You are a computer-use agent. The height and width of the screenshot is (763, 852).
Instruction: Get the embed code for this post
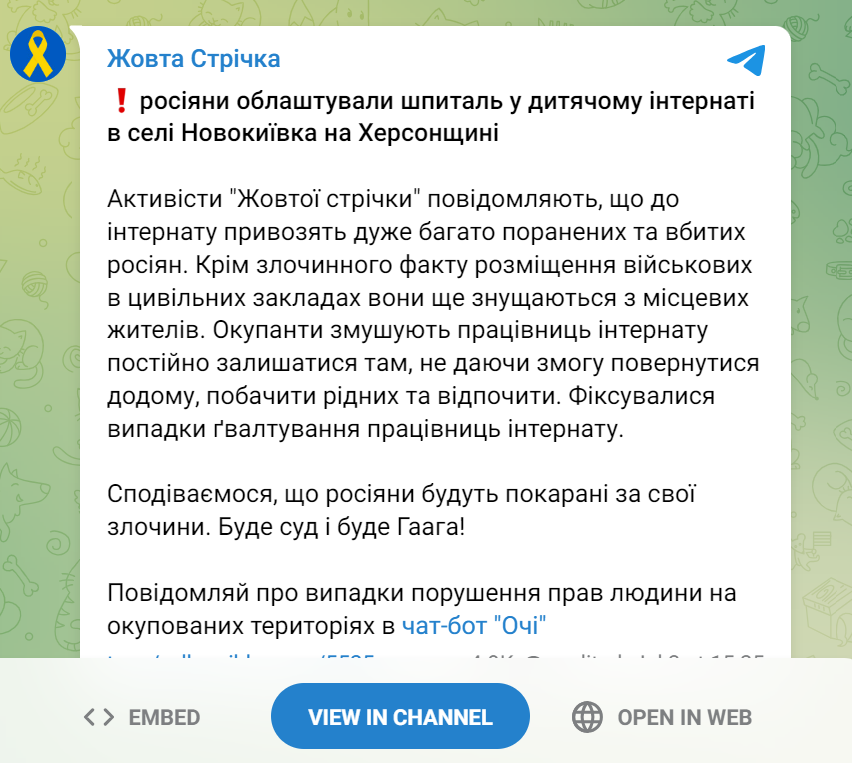pyautogui.click(x=142, y=717)
